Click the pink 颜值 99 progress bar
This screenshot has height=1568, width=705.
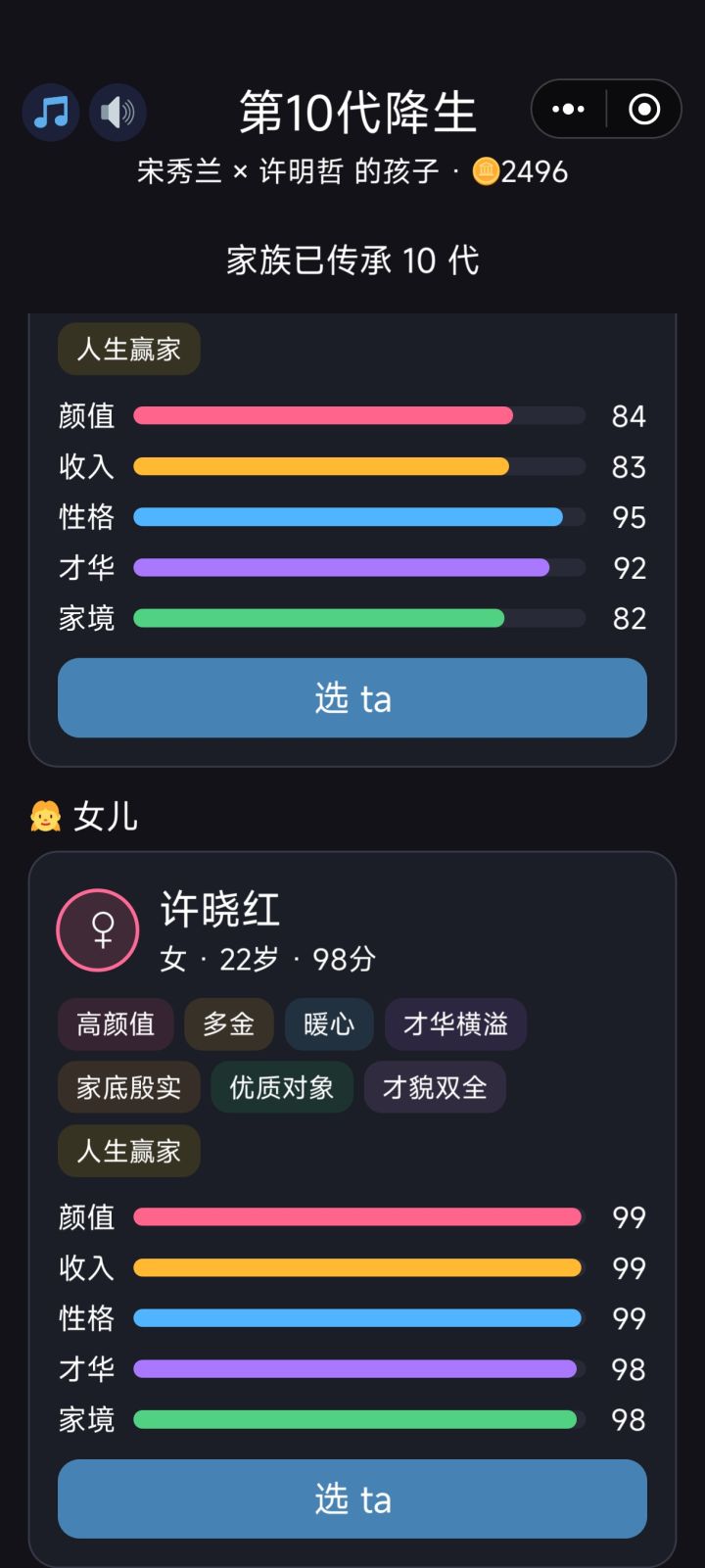(x=357, y=1216)
